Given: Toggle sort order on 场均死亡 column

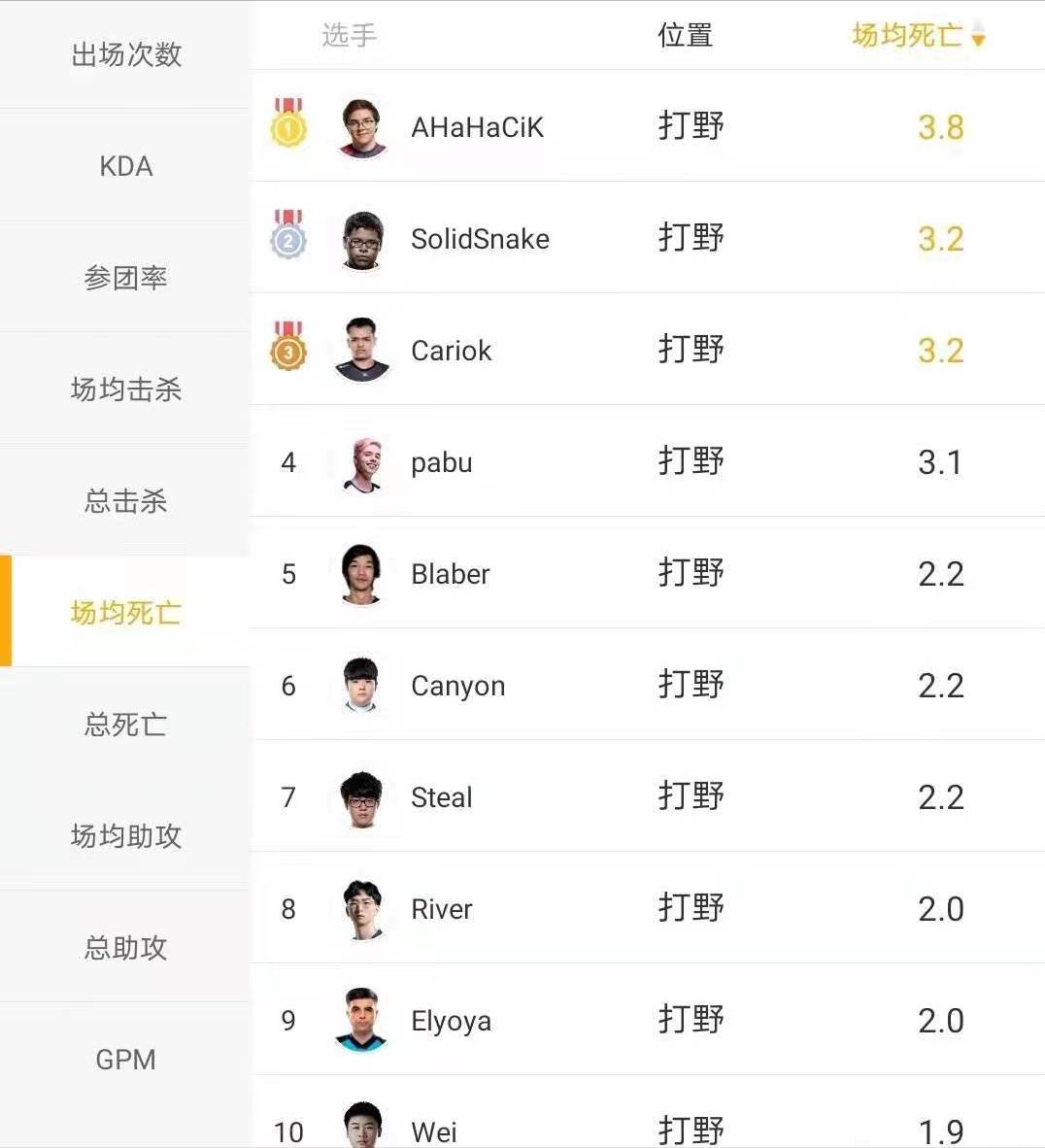Looking at the screenshot, I should 918,36.
